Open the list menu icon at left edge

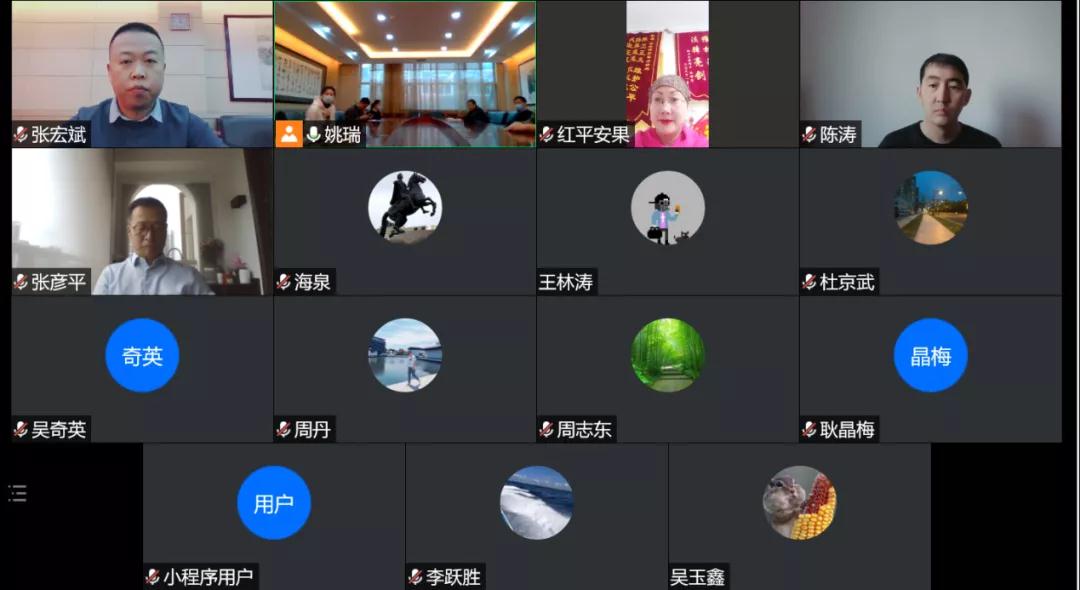click(x=17, y=493)
